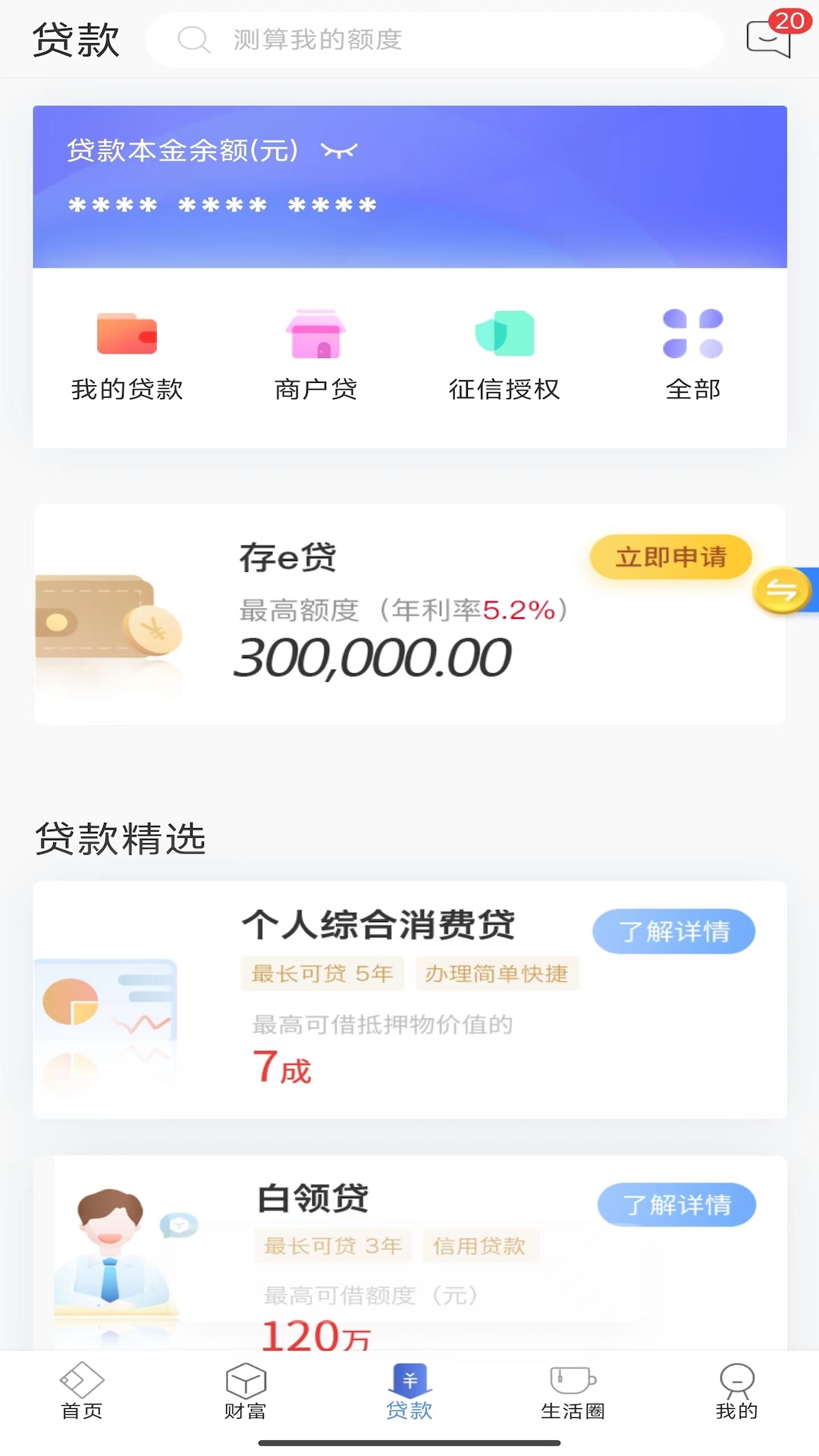The height and width of the screenshot is (1456, 819).
Task: Tap the yellow floating swap icon
Action: pyautogui.click(x=781, y=590)
